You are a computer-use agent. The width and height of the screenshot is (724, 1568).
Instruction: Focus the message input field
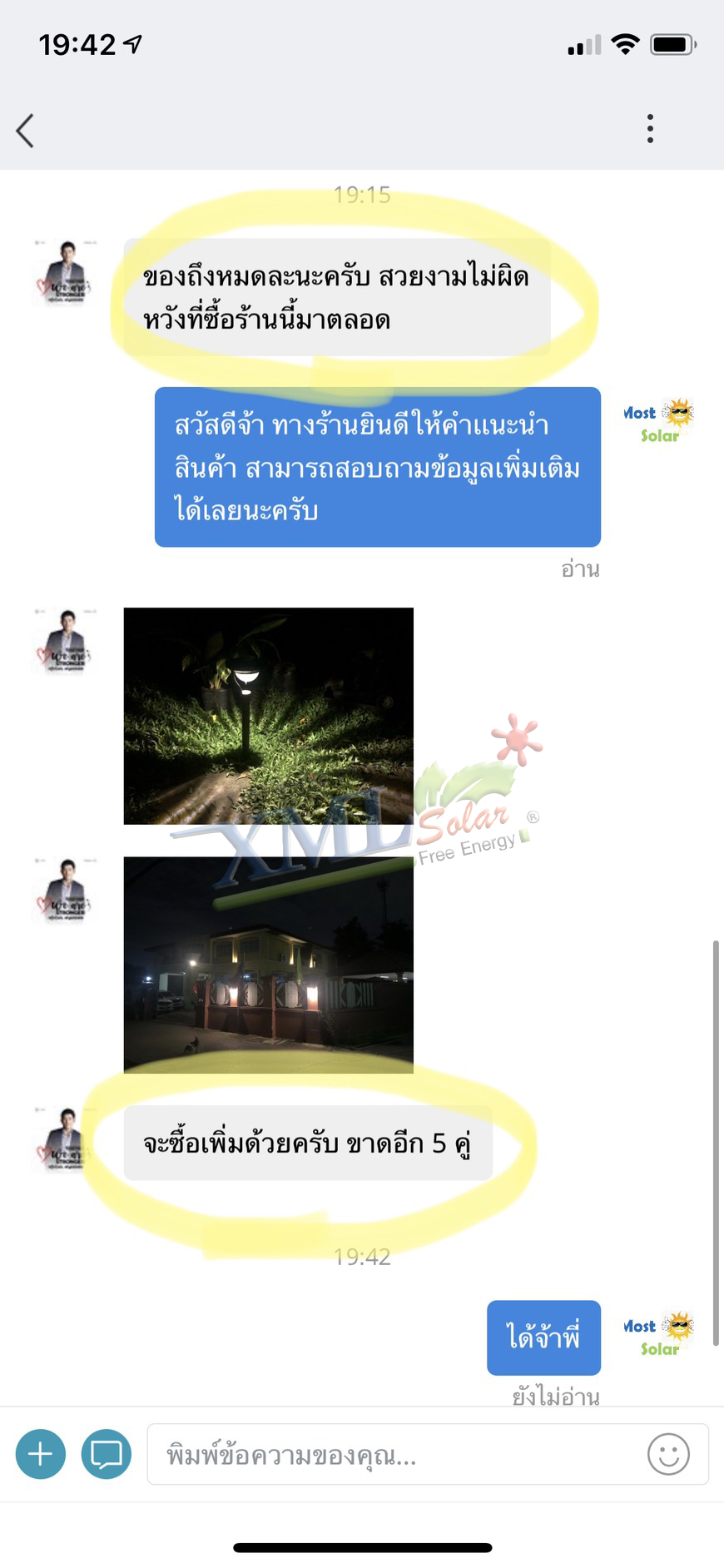(x=391, y=1454)
